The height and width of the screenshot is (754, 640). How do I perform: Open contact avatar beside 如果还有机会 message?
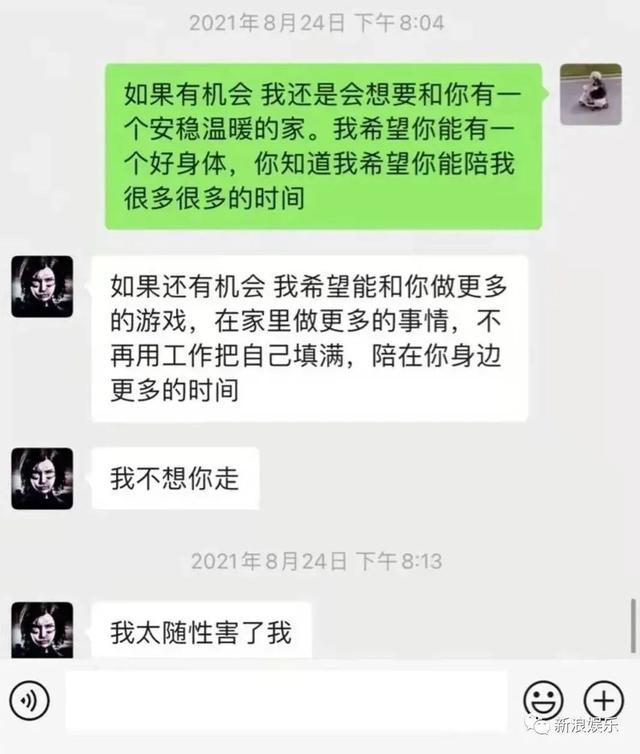42,286
